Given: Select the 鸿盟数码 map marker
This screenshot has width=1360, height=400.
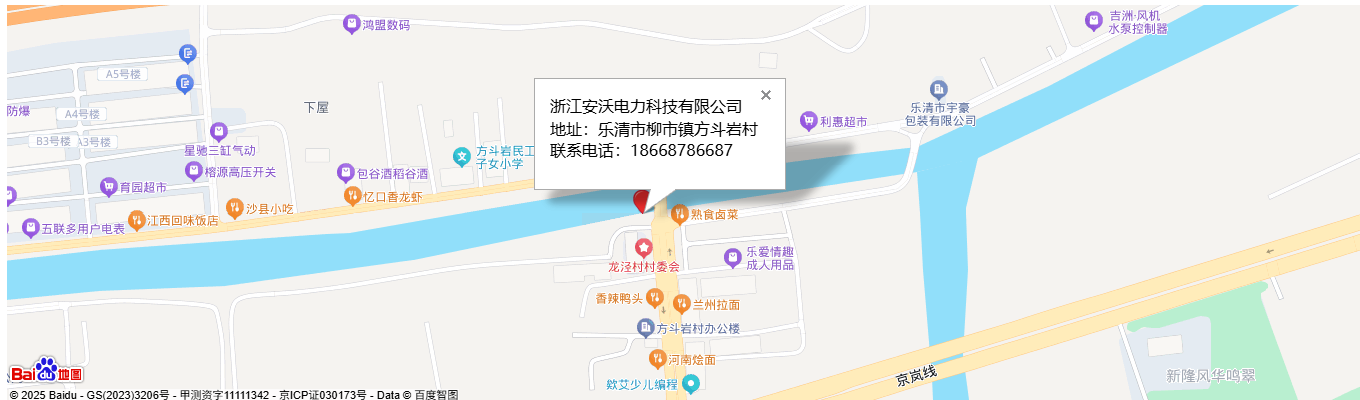Looking at the screenshot, I should click(351, 24).
